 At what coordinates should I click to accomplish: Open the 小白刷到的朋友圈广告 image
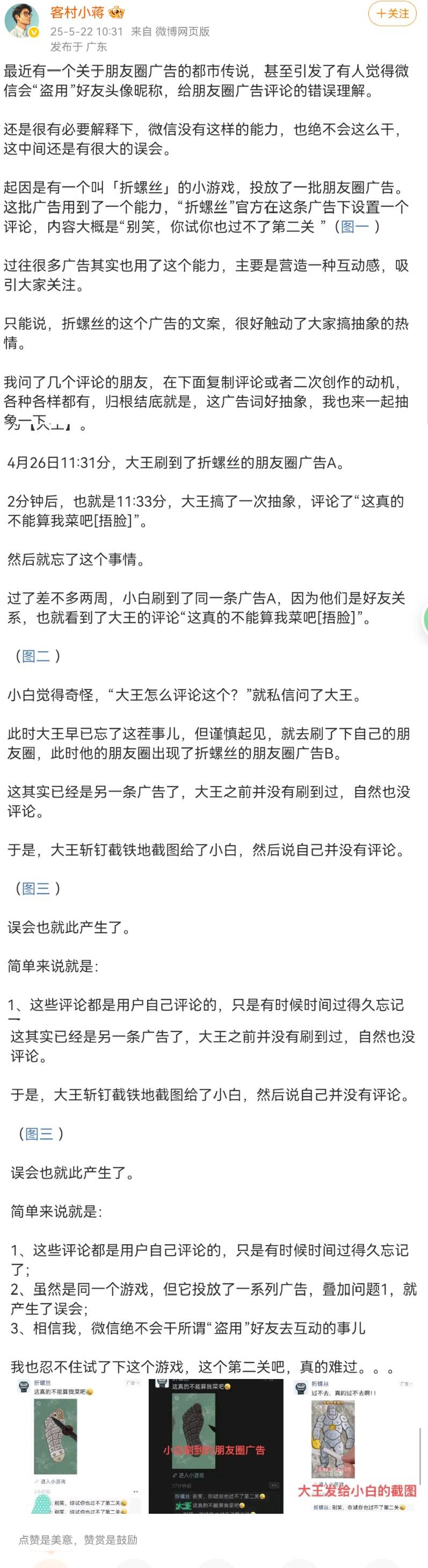click(215, 1463)
